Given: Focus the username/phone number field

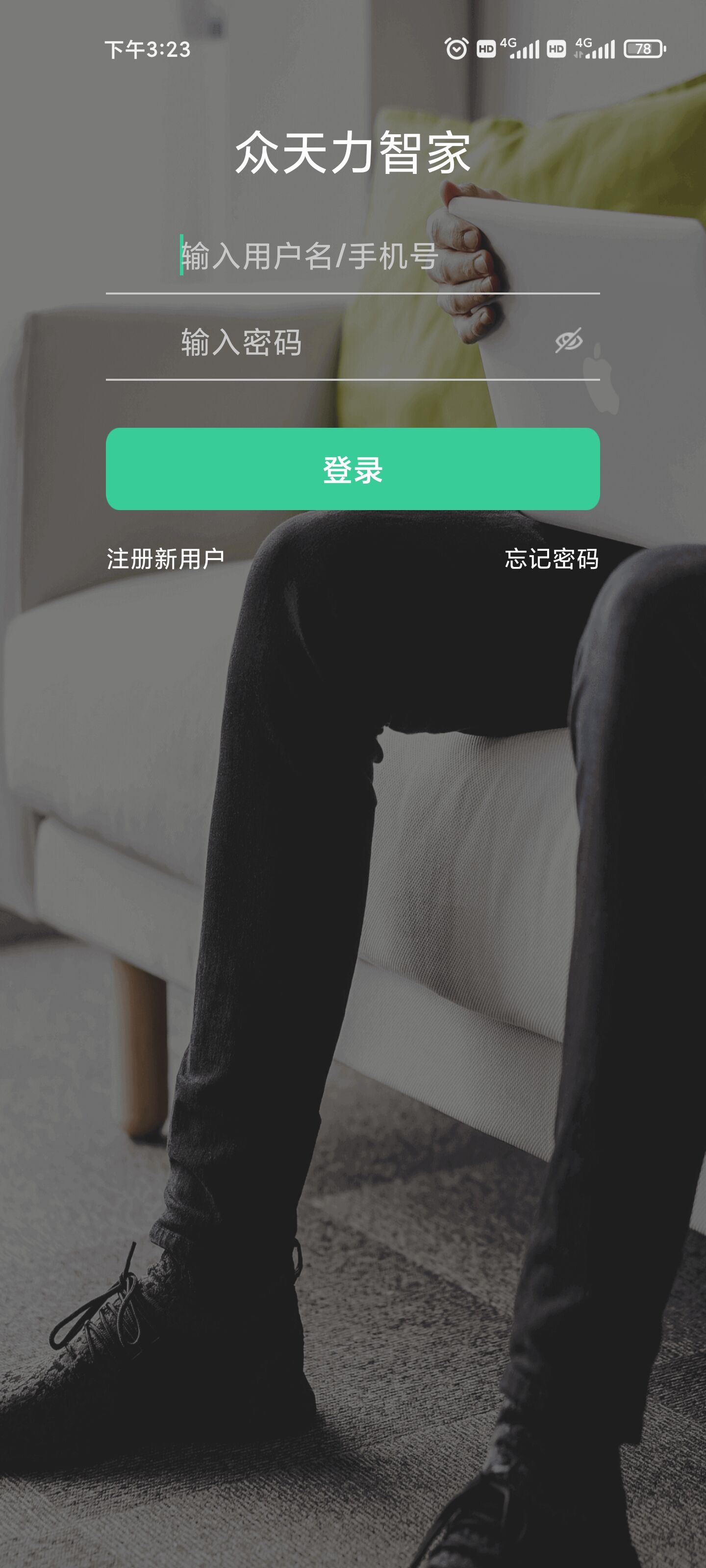Looking at the screenshot, I should (352, 256).
